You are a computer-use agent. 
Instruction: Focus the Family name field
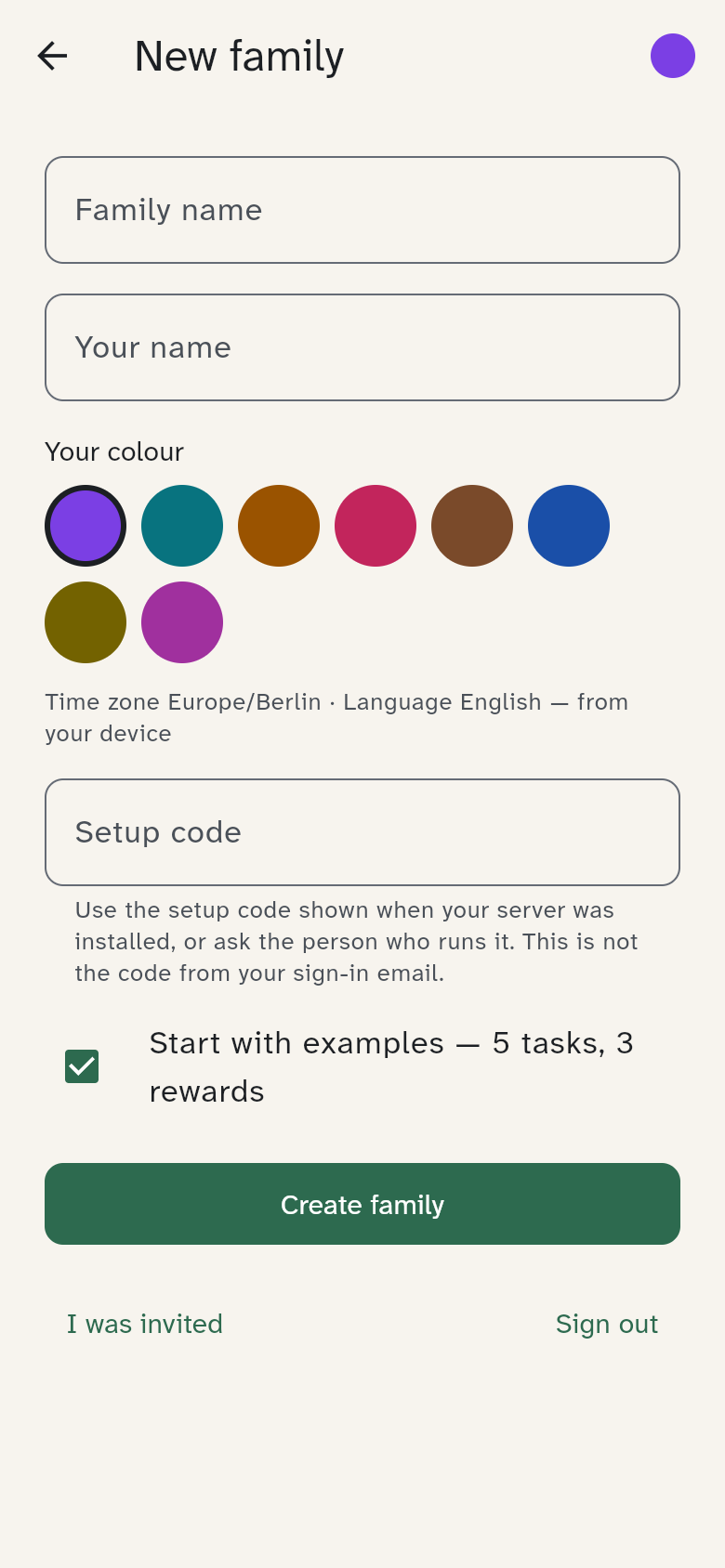362,210
